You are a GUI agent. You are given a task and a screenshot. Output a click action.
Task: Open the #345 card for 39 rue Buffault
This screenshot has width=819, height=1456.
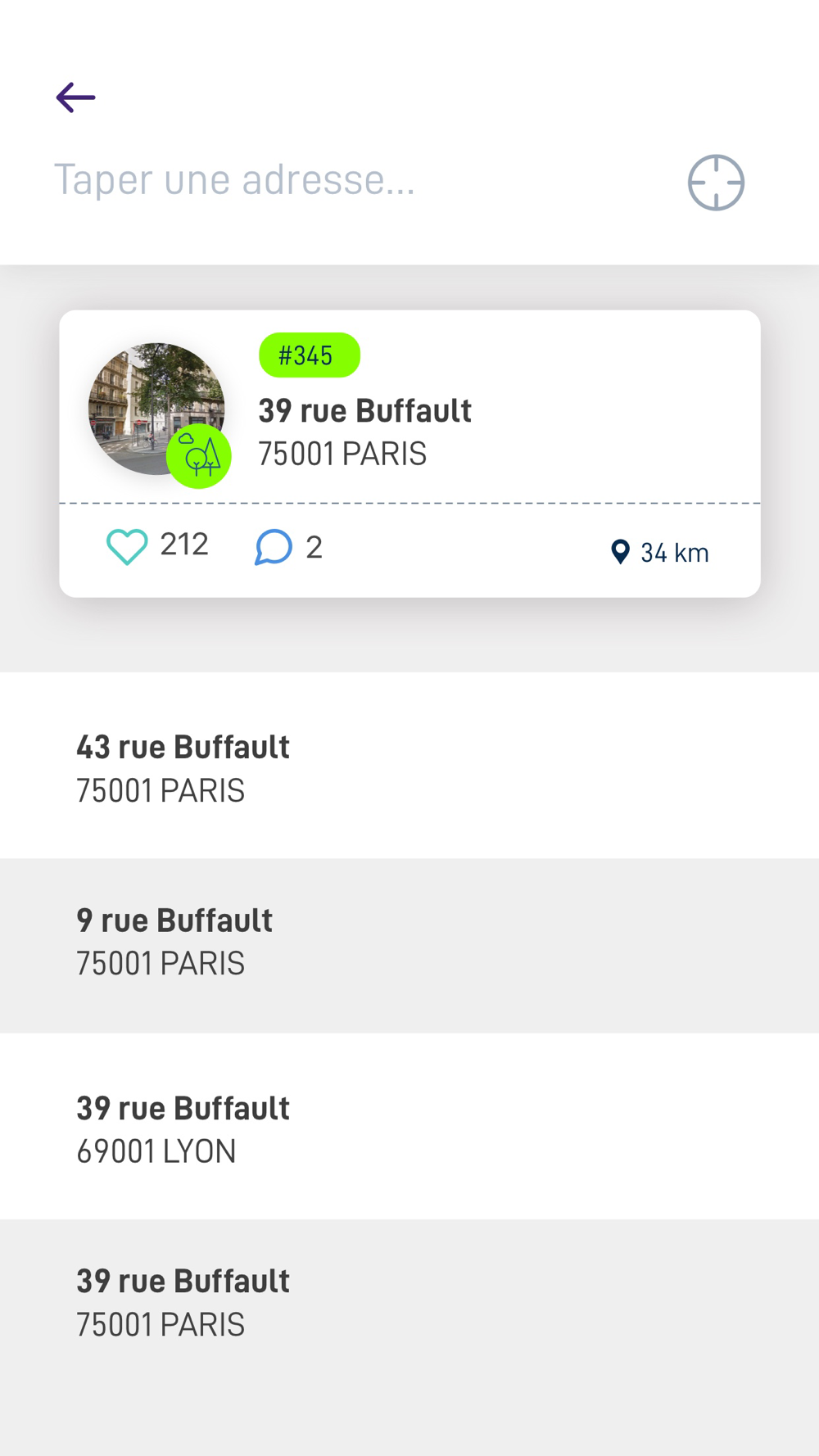pos(409,453)
